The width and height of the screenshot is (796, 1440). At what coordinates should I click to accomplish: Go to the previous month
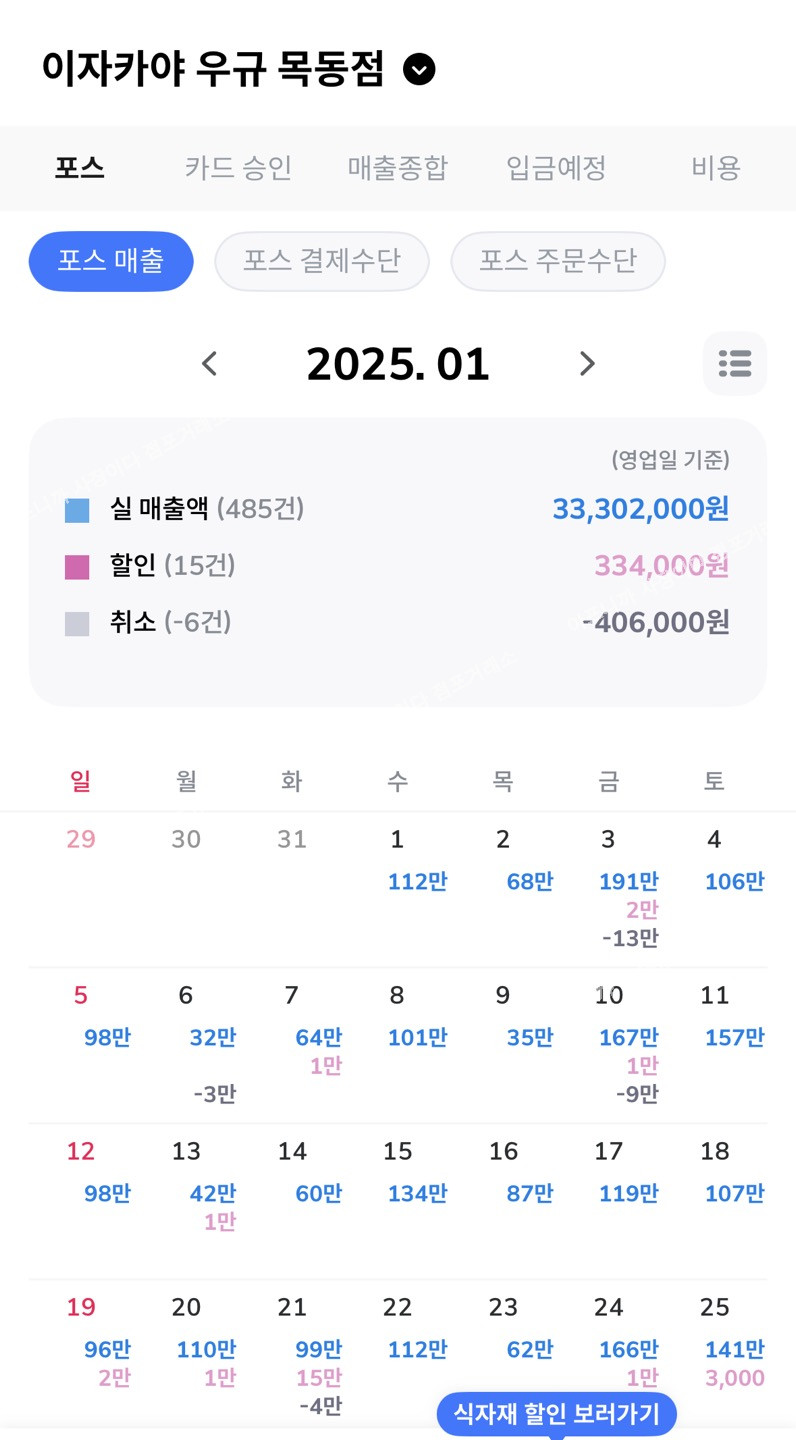tap(209, 364)
